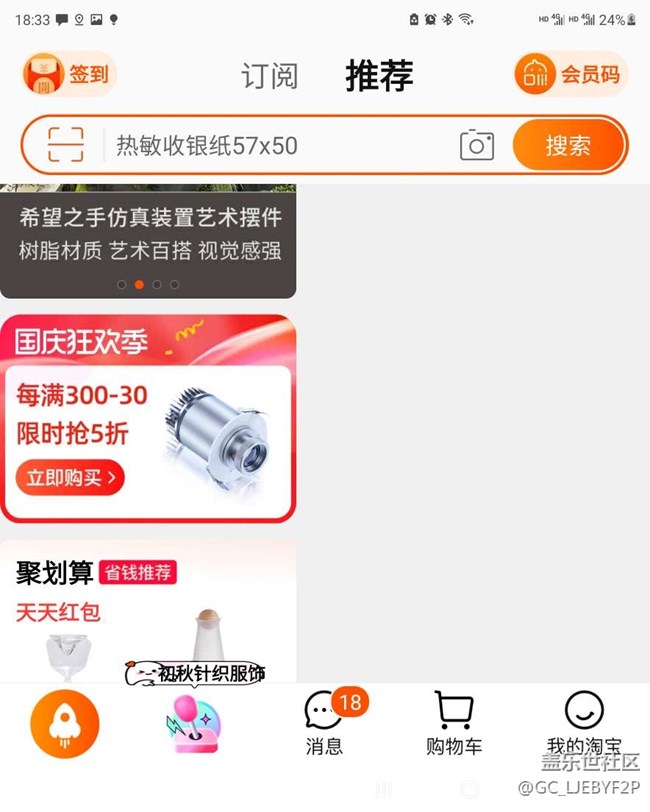Open the joystick game tab in bottom bar
650x812 pixels.
point(194,724)
